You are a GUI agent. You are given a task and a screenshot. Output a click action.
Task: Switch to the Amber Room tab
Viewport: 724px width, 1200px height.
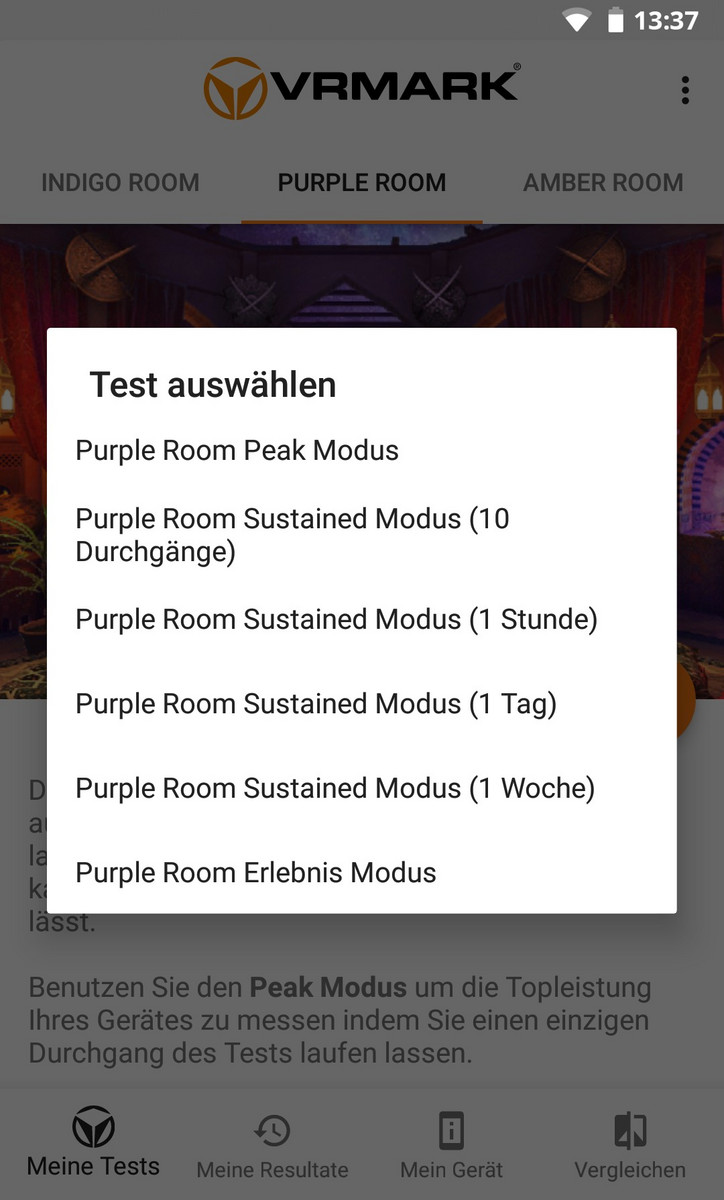[x=603, y=183]
